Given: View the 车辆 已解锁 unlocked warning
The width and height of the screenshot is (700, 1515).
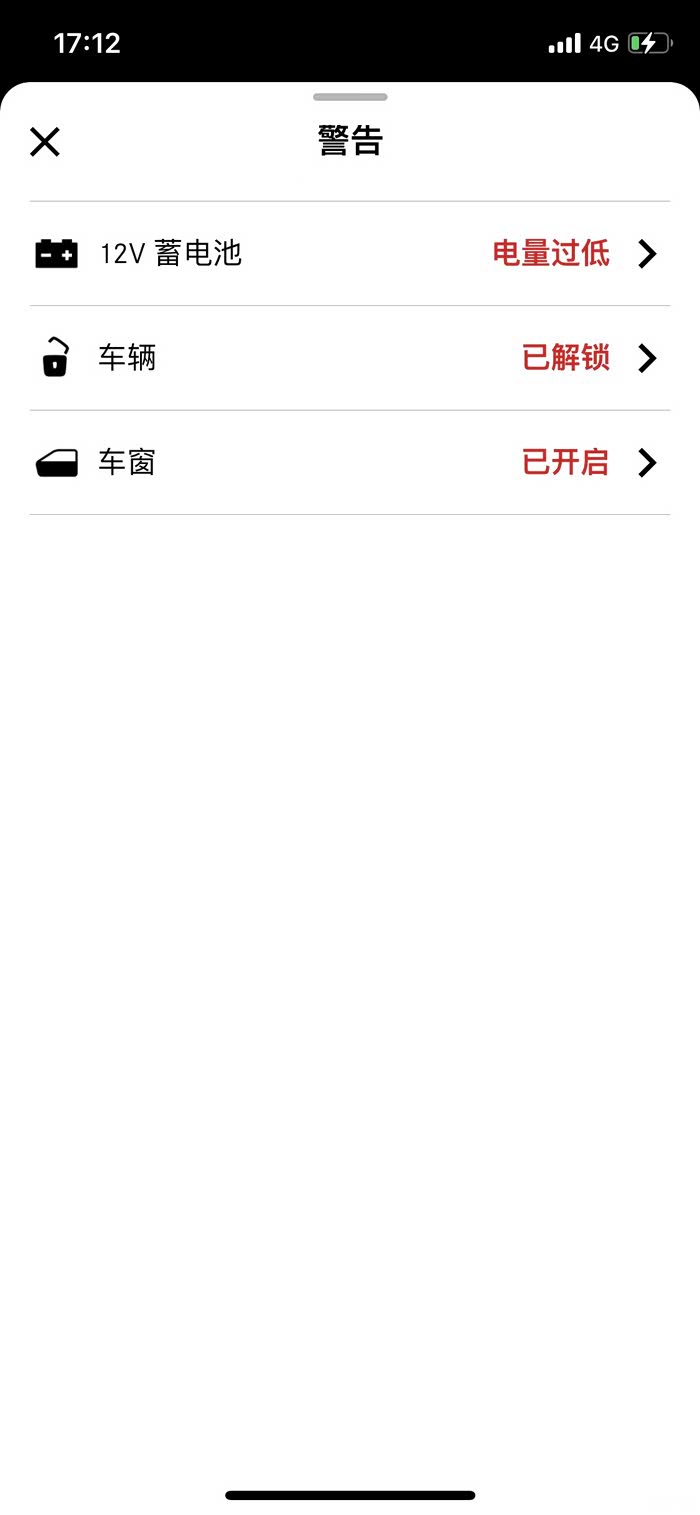Looking at the screenshot, I should tap(349, 358).
